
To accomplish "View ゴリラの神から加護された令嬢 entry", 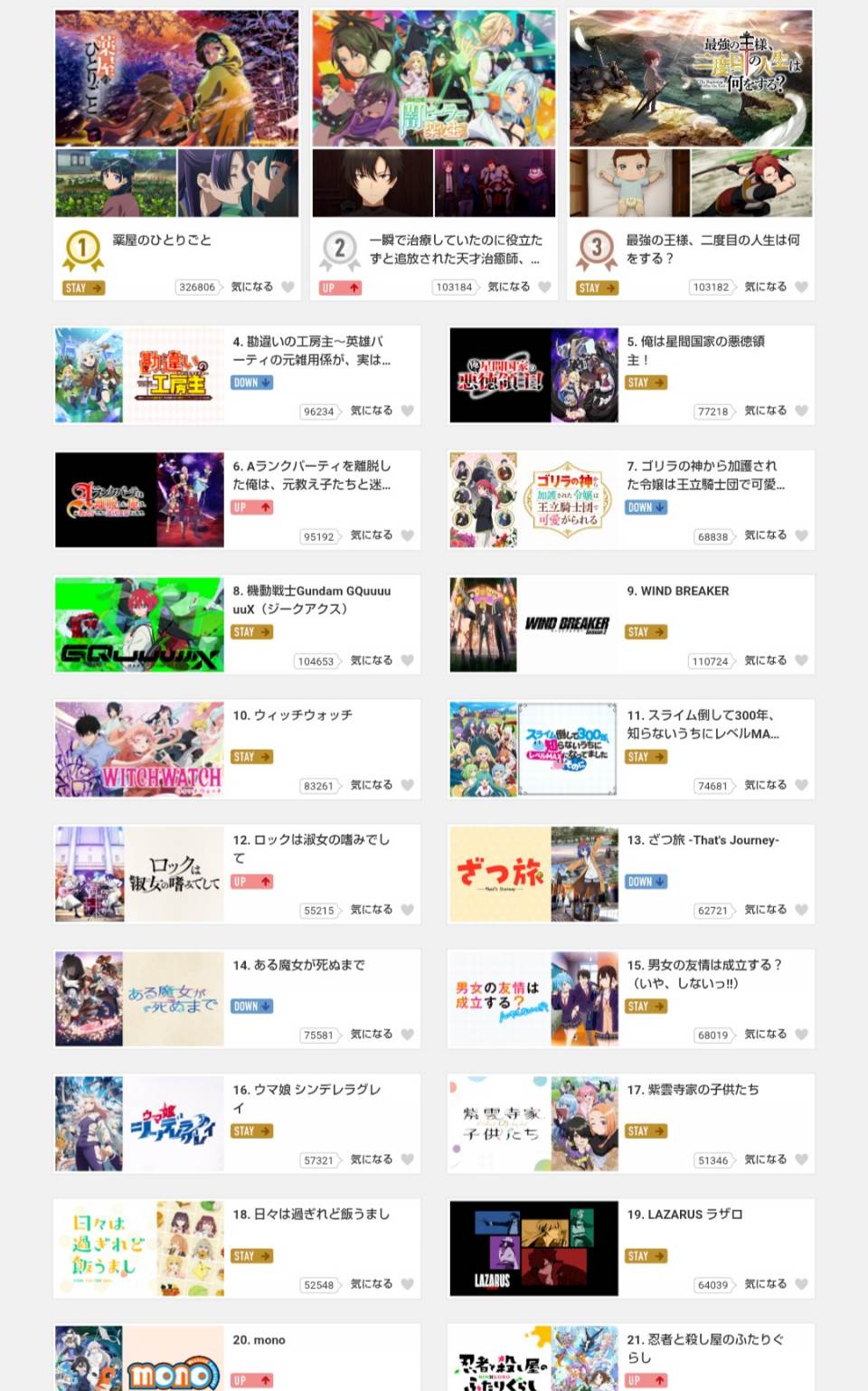I will pyautogui.click(x=705, y=475).
